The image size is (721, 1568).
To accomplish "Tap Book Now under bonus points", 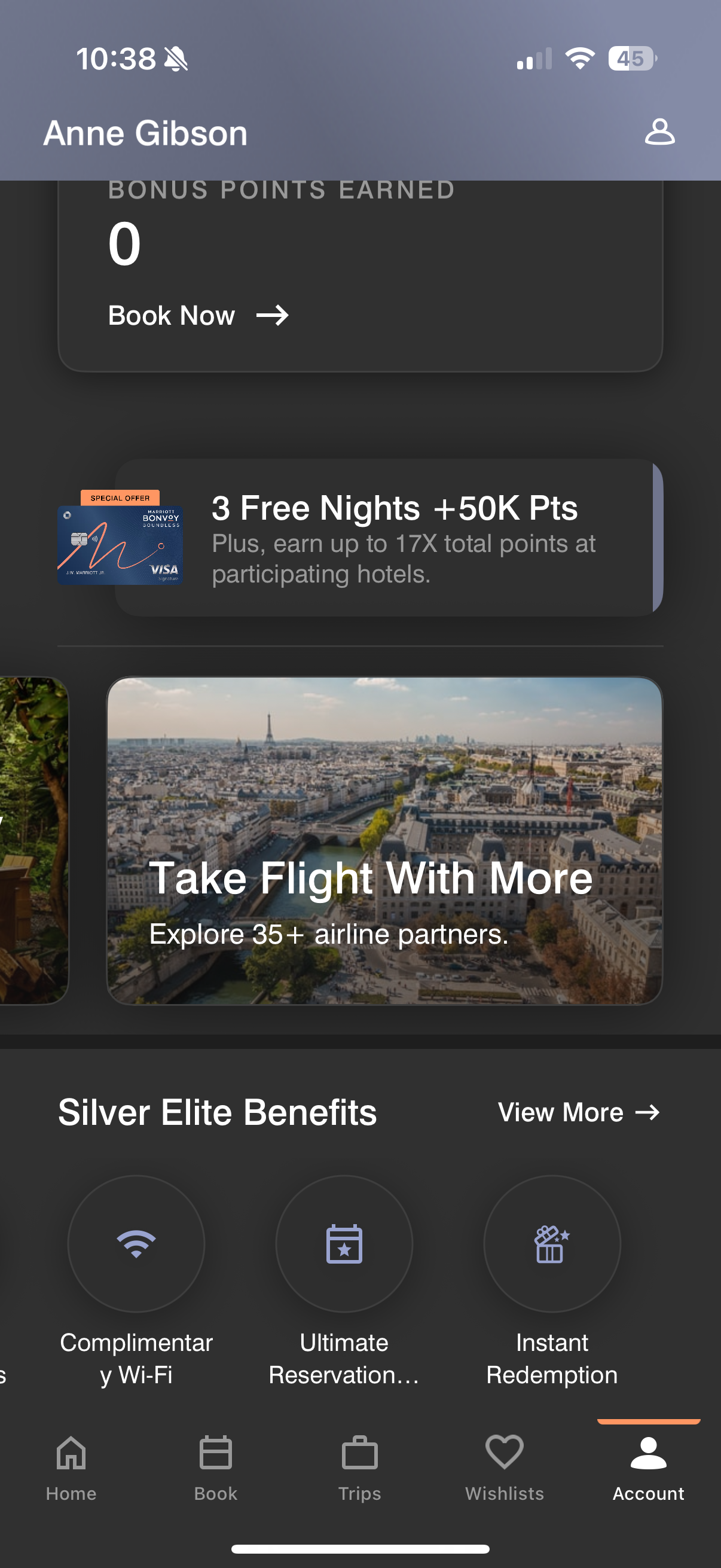I will click(x=197, y=315).
